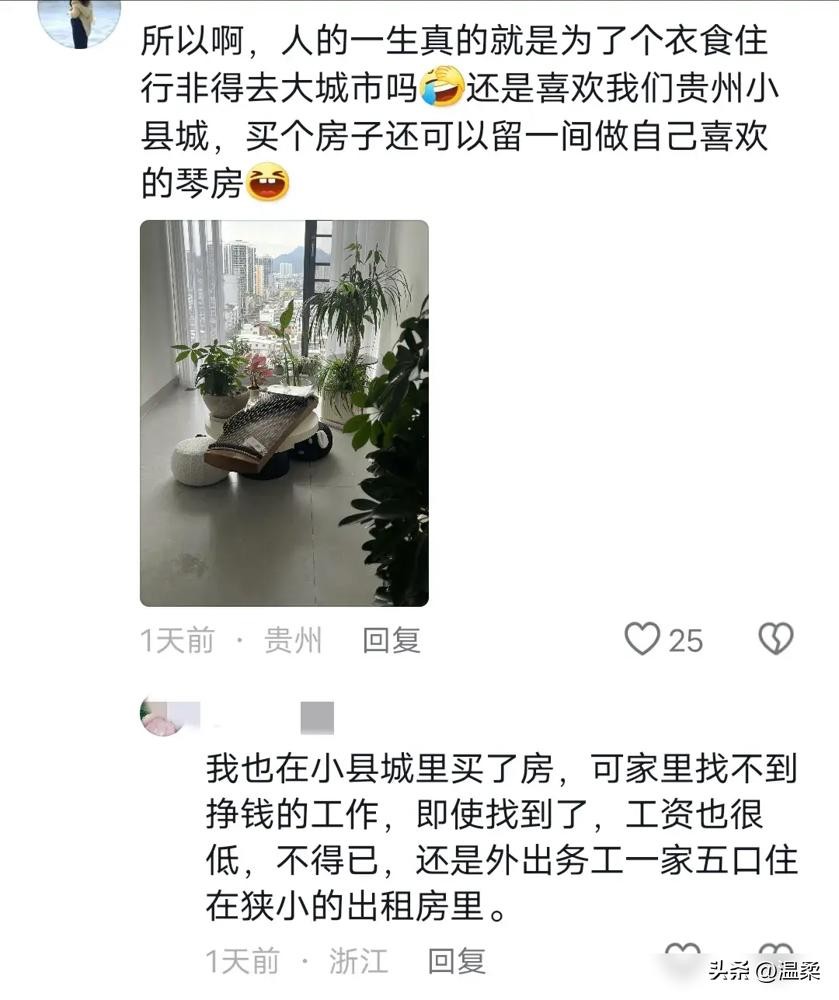
Task: Like the Guizhou county comment
Action: point(643,639)
